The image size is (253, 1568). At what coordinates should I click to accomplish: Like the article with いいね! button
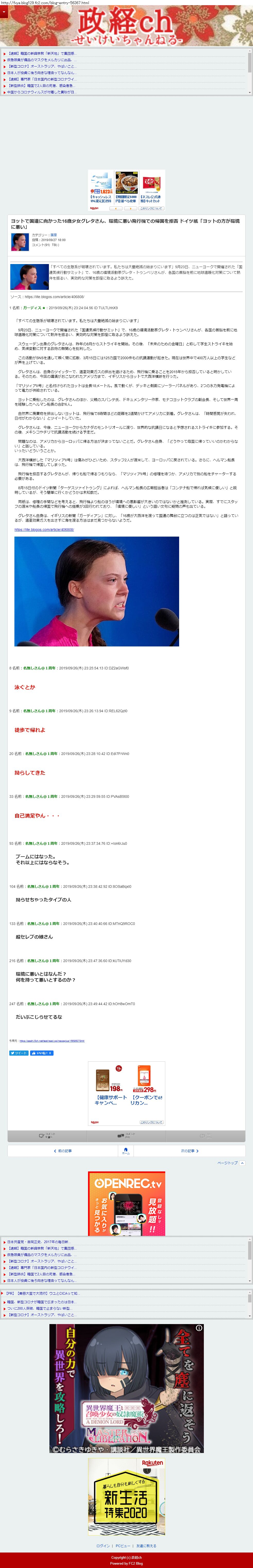42,1053
